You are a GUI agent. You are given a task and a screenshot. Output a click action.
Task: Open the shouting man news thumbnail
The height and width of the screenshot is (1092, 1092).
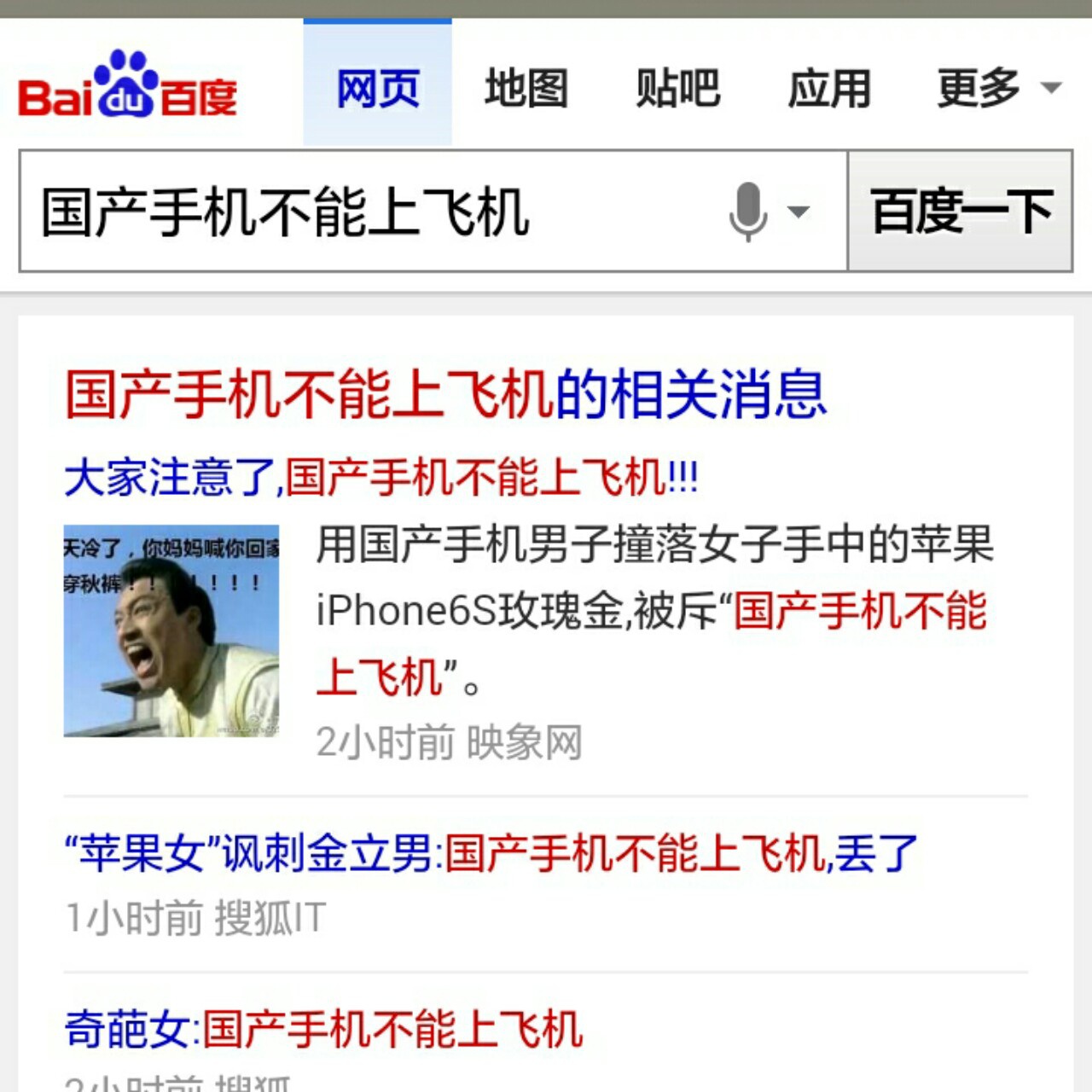[171, 630]
